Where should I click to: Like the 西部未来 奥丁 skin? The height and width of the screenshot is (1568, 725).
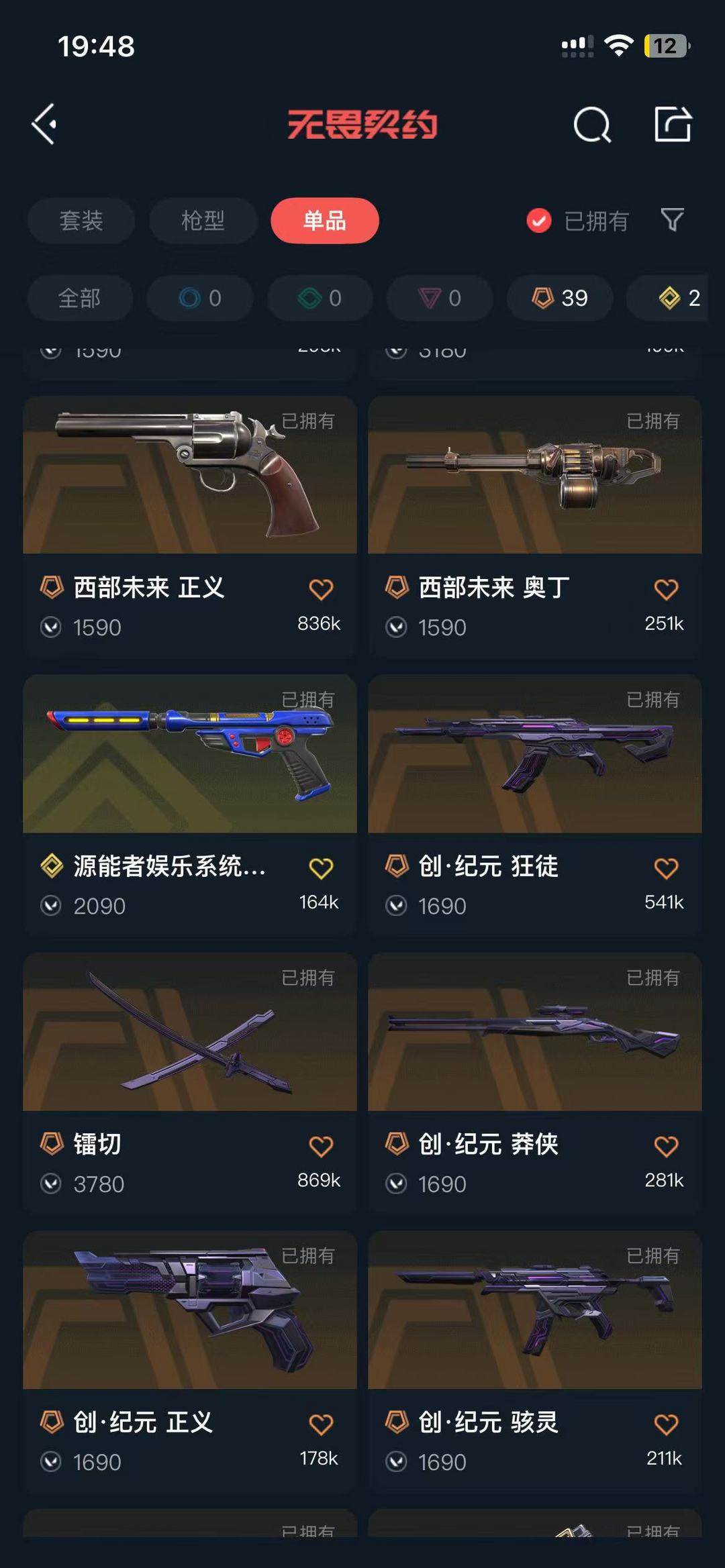(x=666, y=590)
